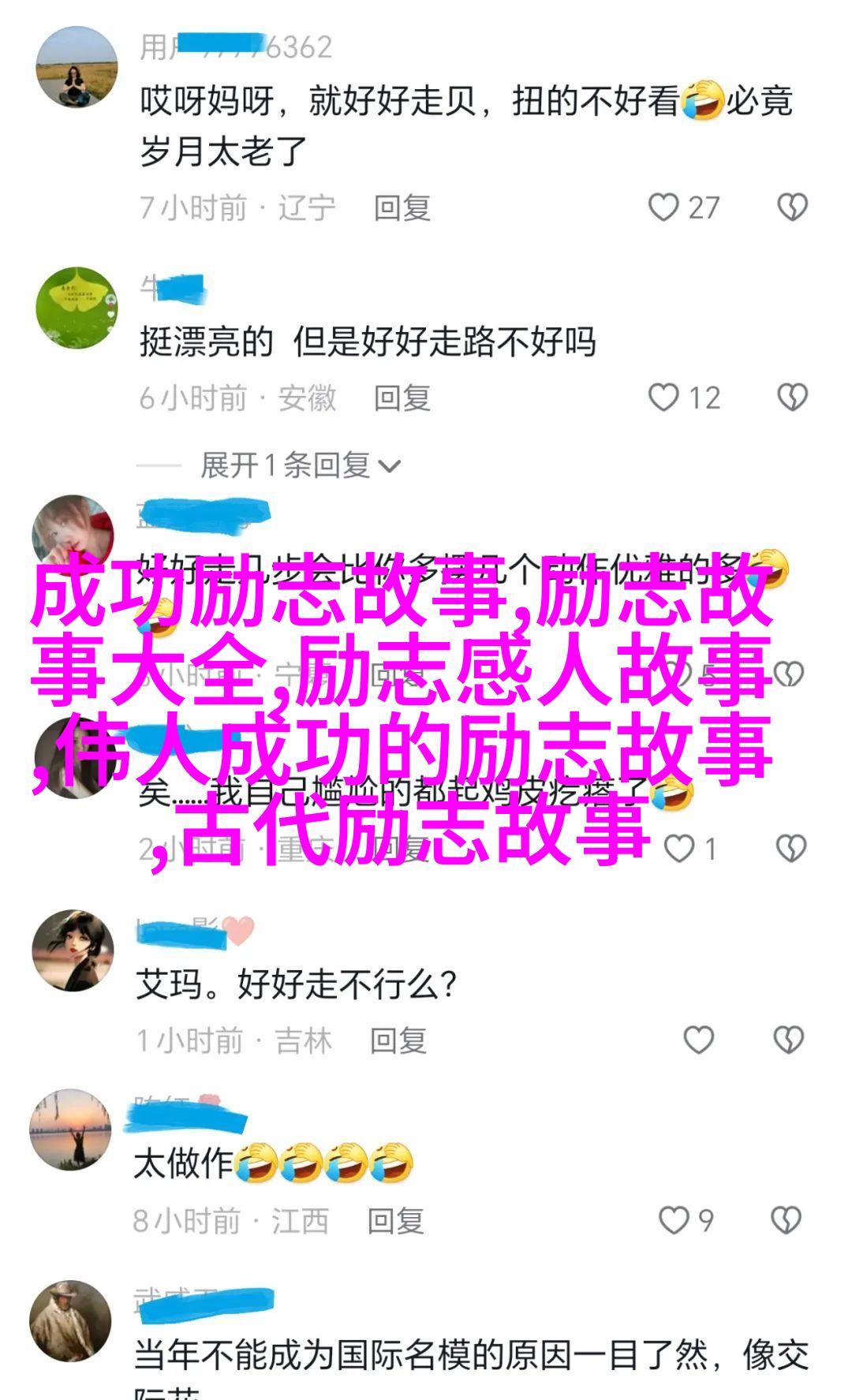This screenshot has height=1400, width=852.
Task: Like the 挺漂亮的 comment from 安徽
Action: click(x=664, y=398)
